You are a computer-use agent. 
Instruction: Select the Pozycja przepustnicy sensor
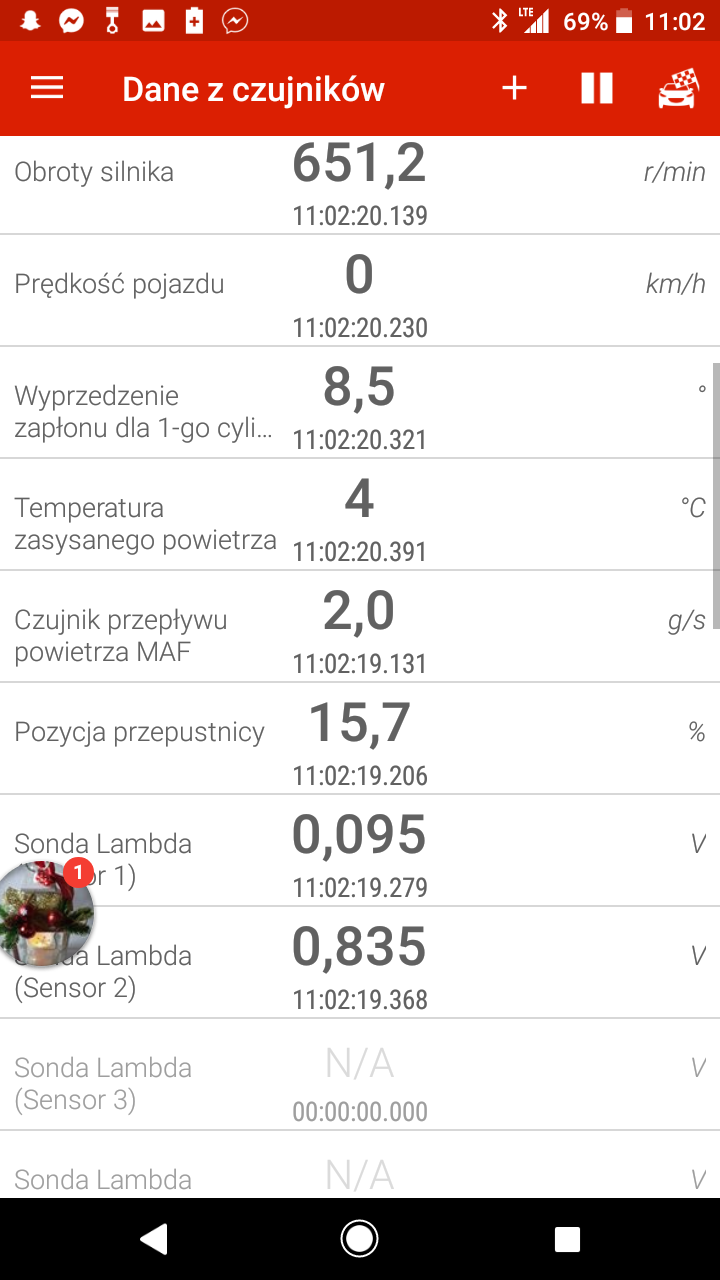[x=360, y=739]
